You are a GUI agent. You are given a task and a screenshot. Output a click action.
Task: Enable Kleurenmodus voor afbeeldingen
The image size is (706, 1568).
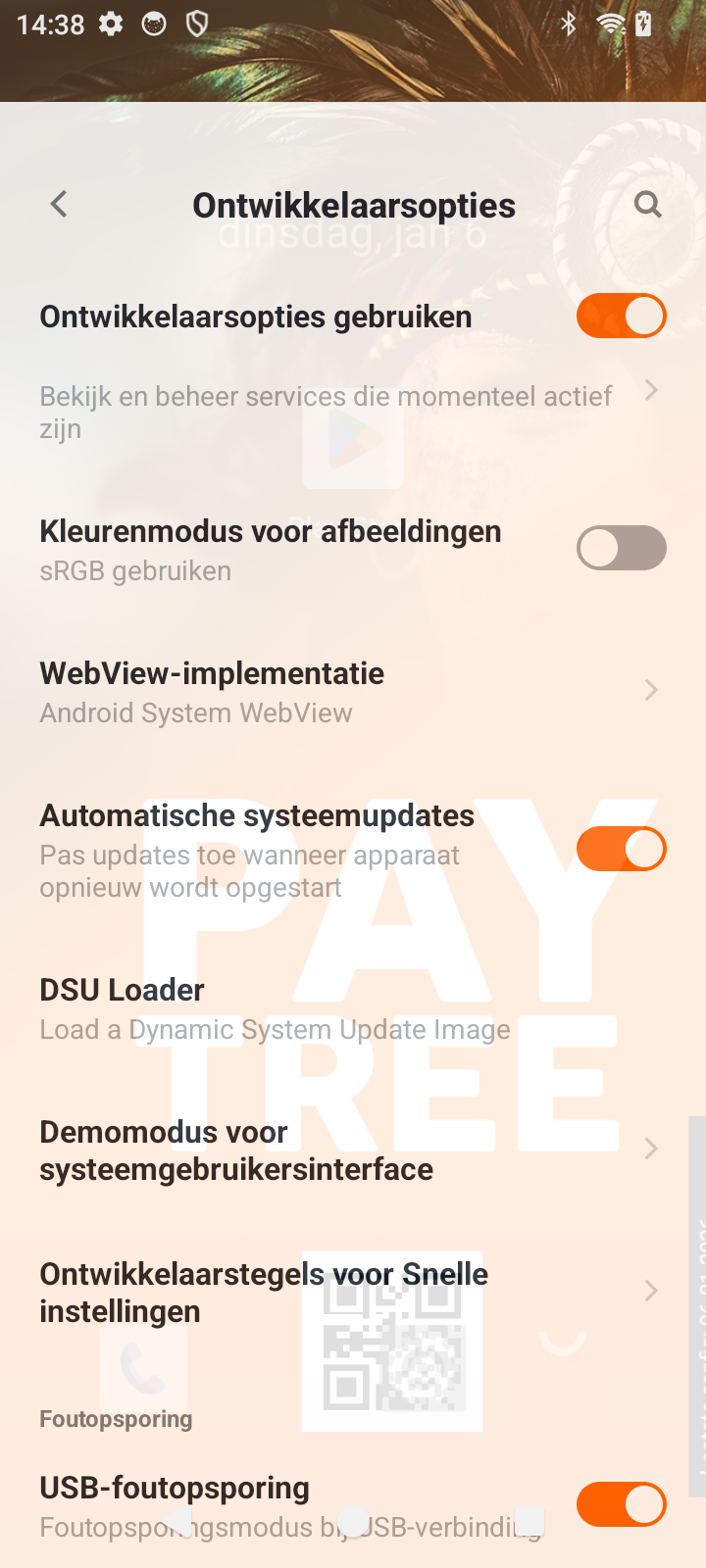pyautogui.click(x=622, y=548)
